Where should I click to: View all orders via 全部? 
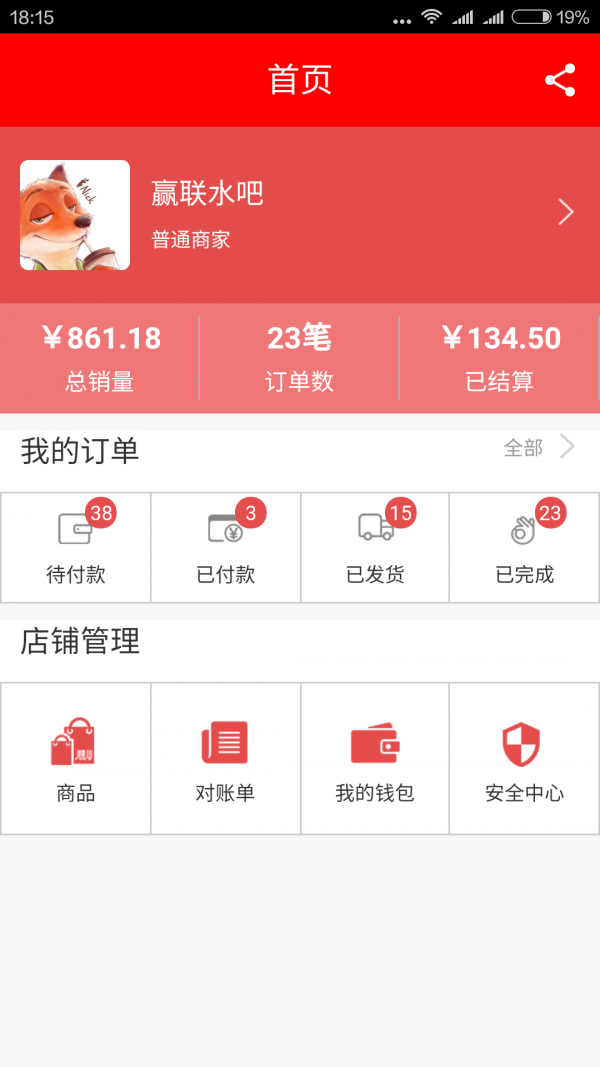coord(538,448)
